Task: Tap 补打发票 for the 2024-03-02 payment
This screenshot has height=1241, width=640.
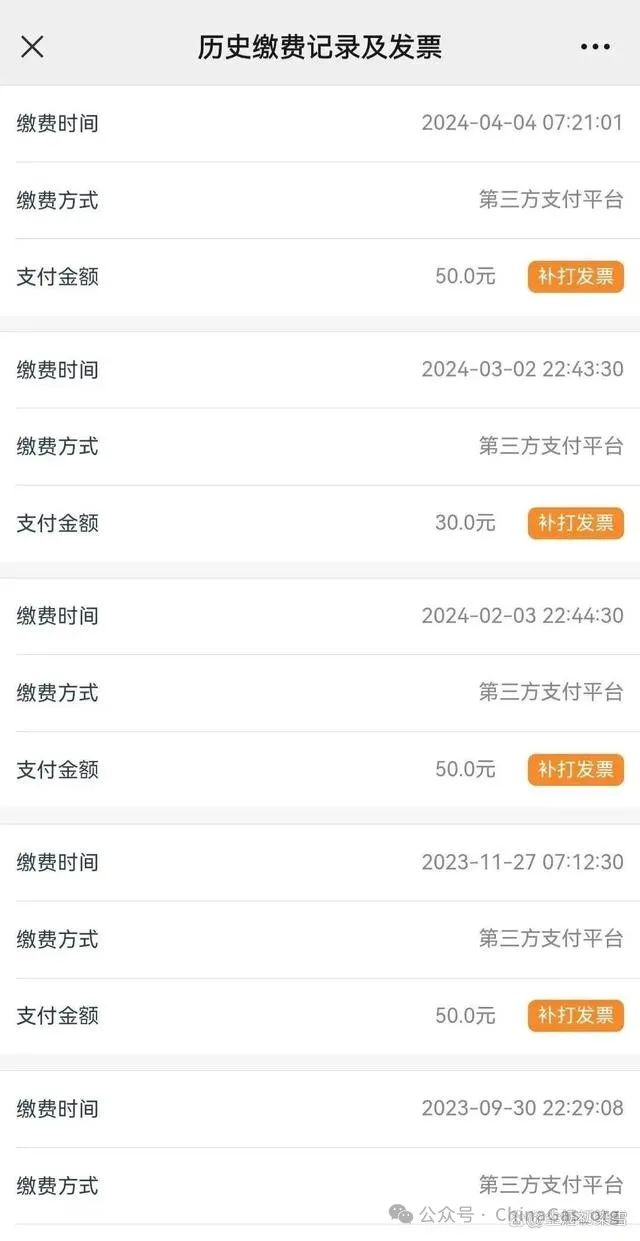Action: (x=576, y=523)
